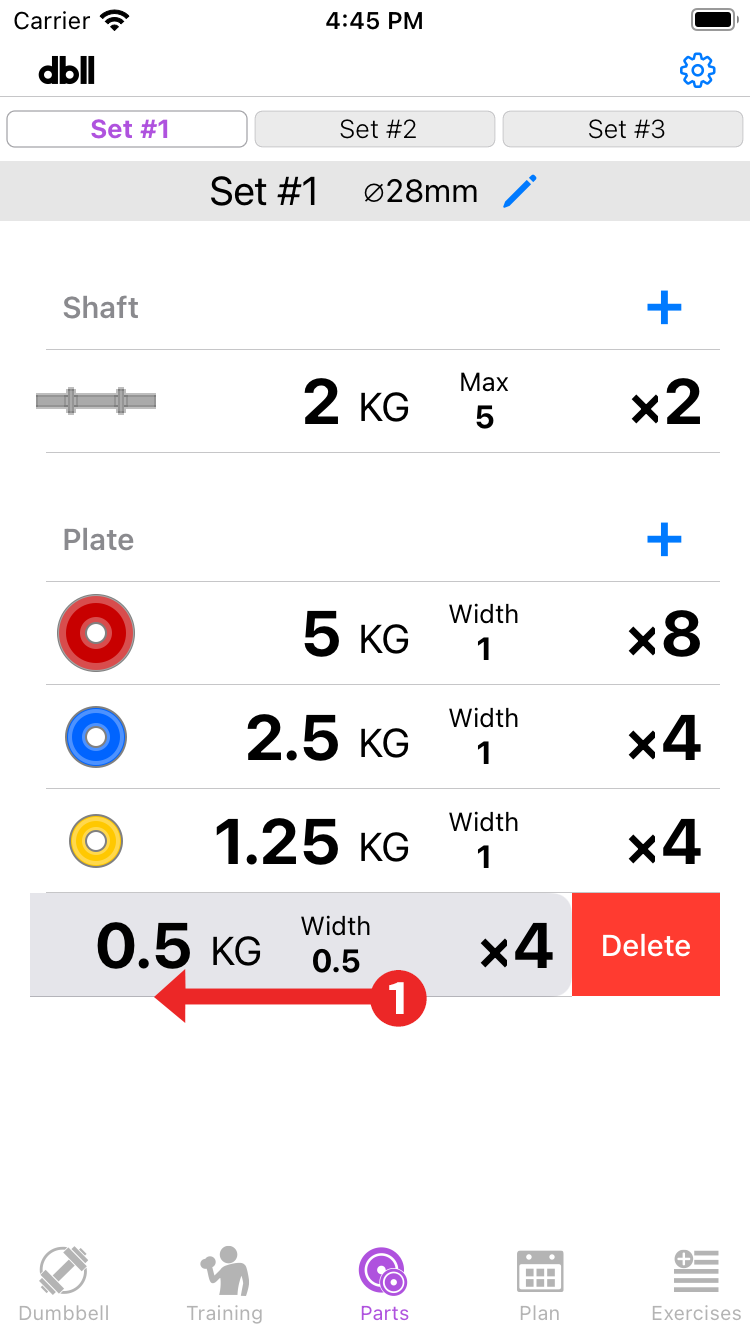Open the 2.5 KG plate row
This screenshot has width=750, height=1334.
(382, 738)
